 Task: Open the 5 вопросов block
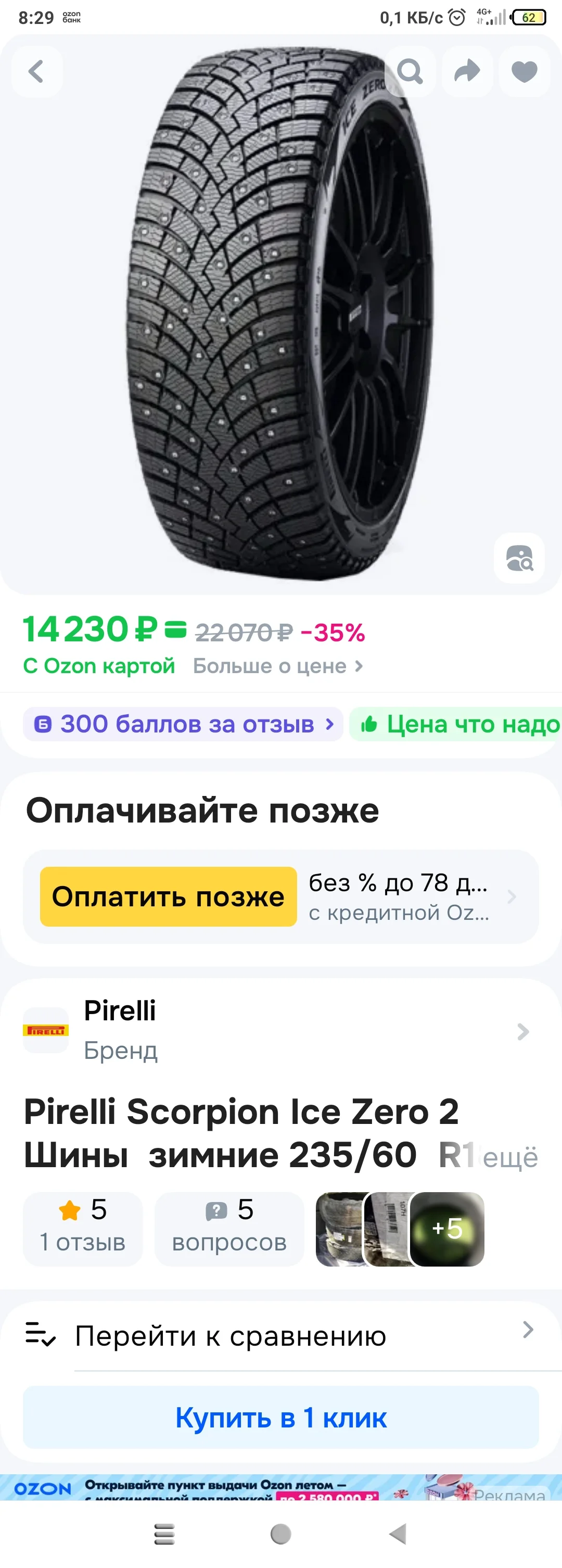point(229,1229)
